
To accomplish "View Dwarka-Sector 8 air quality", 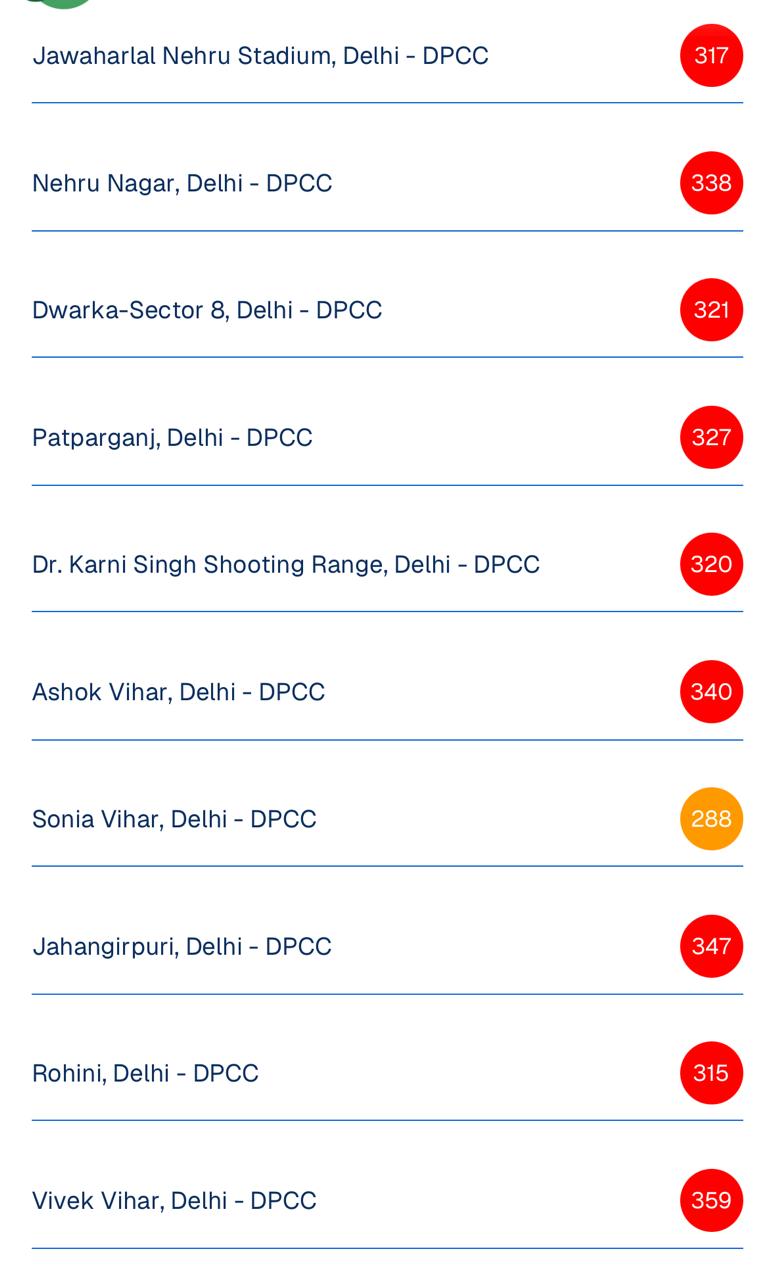I will click(207, 310).
